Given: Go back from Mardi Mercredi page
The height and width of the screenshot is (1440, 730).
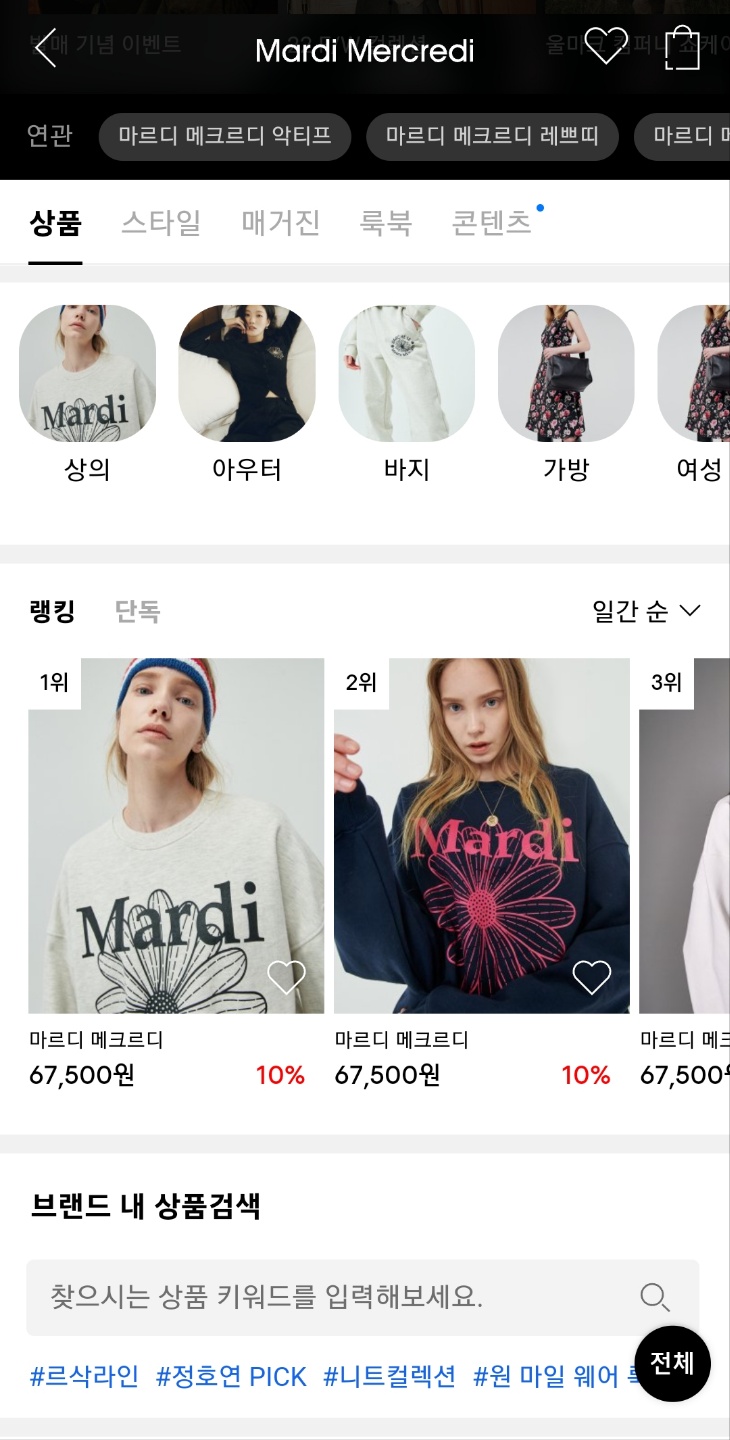Looking at the screenshot, I should tap(45, 49).
